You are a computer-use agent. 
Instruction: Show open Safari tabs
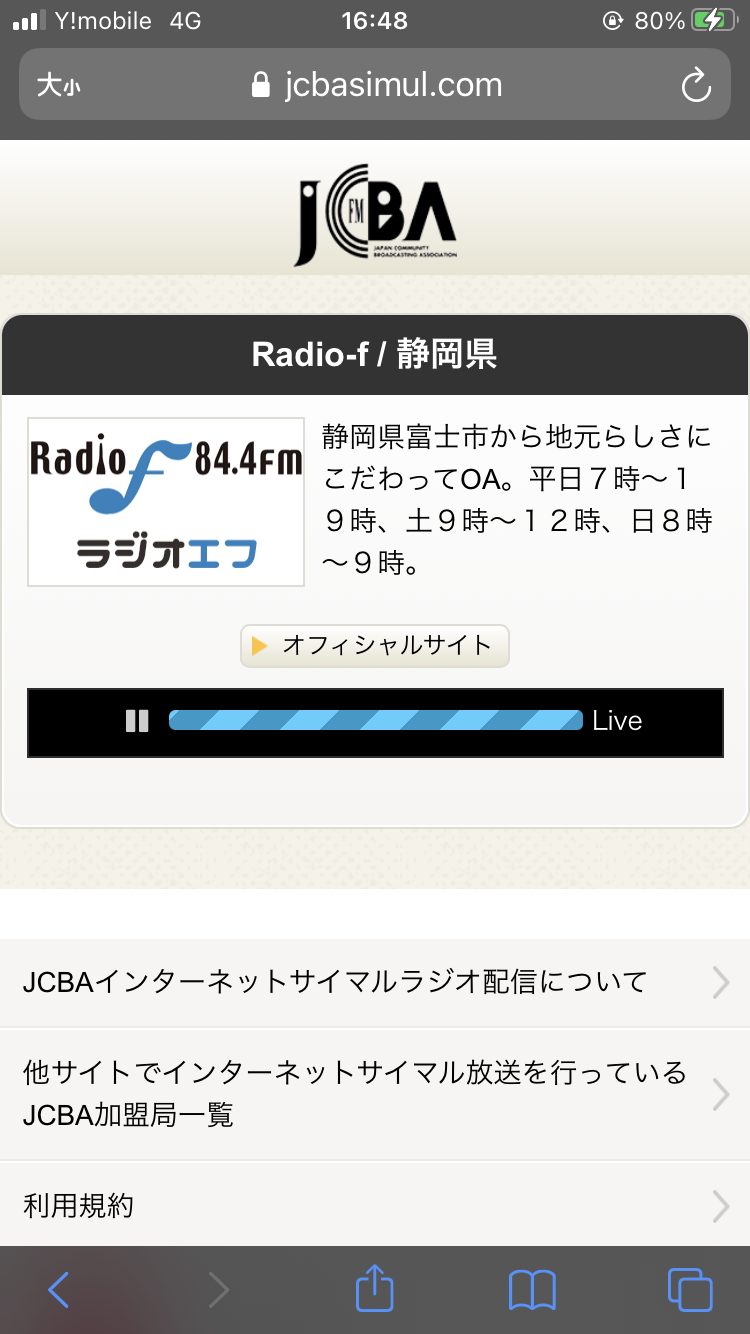[690, 1290]
